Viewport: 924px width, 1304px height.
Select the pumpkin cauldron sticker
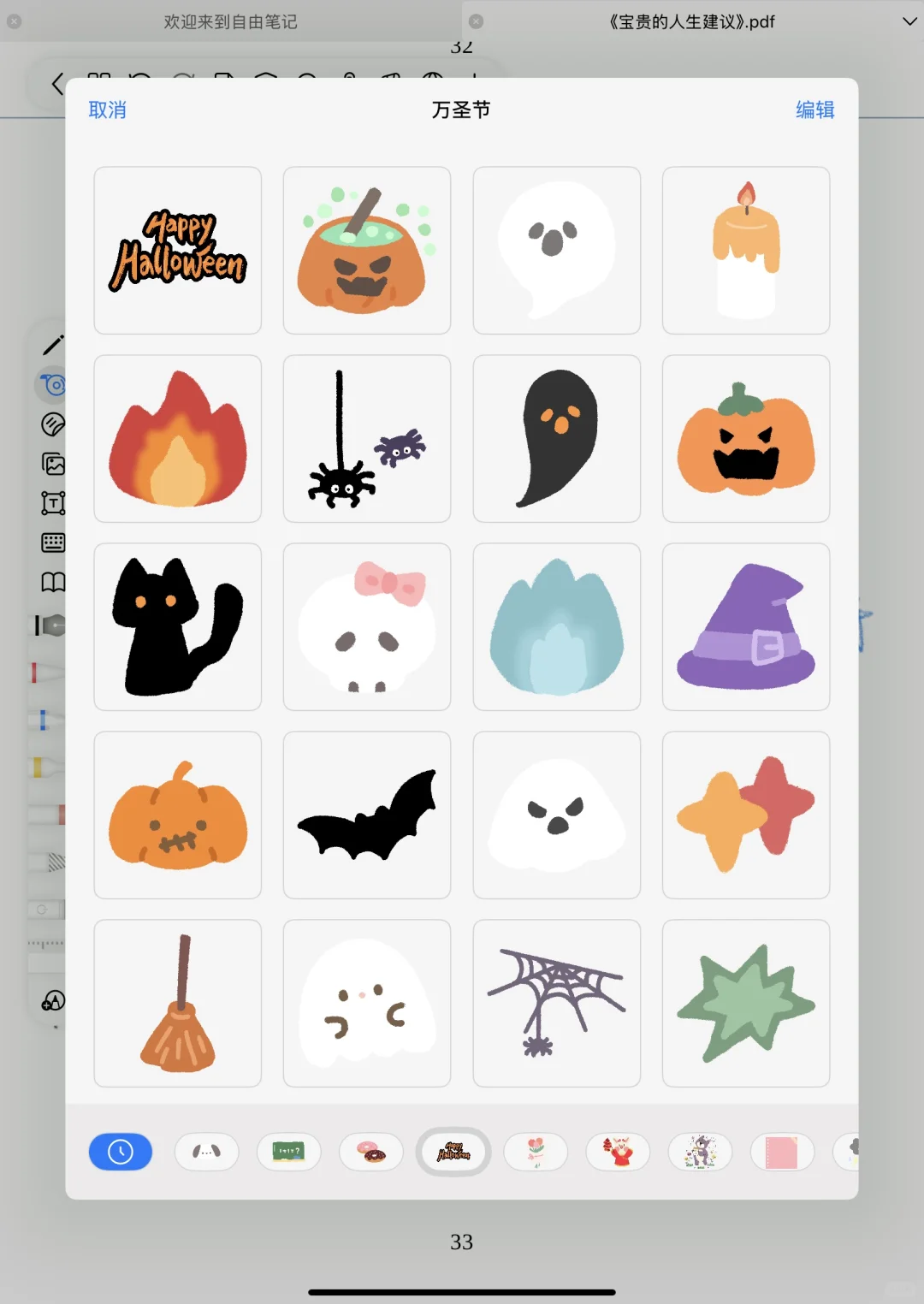click(x=367, y=251)
